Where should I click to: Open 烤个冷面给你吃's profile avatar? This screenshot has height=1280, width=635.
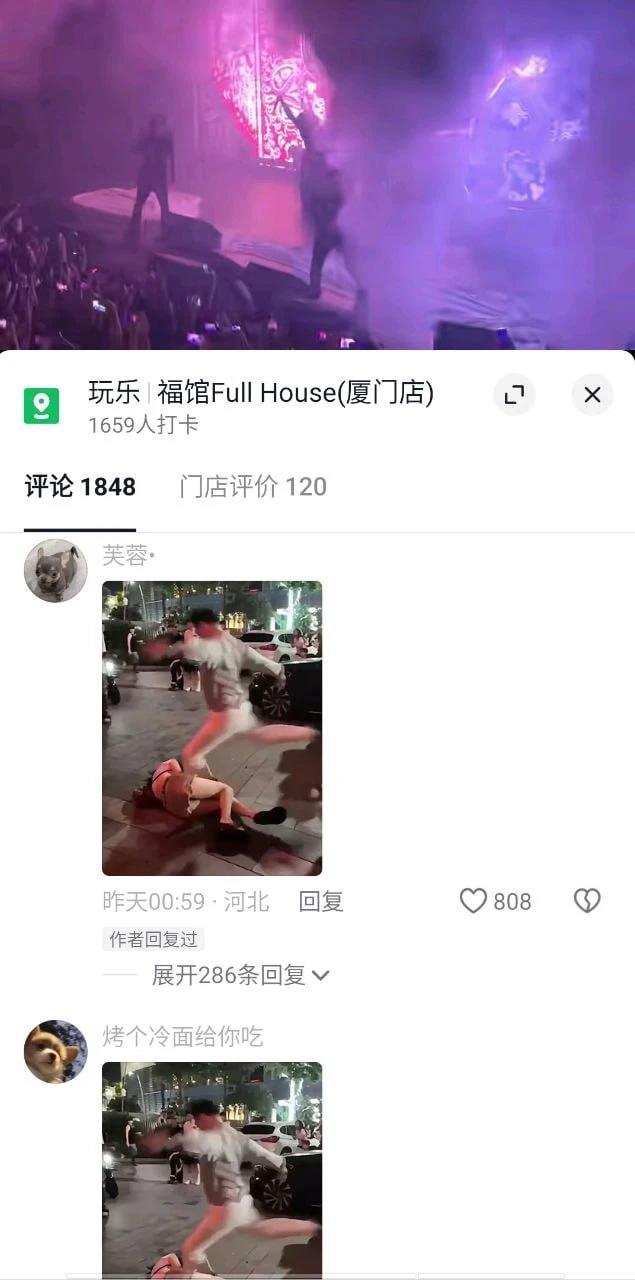(55, 1052)
